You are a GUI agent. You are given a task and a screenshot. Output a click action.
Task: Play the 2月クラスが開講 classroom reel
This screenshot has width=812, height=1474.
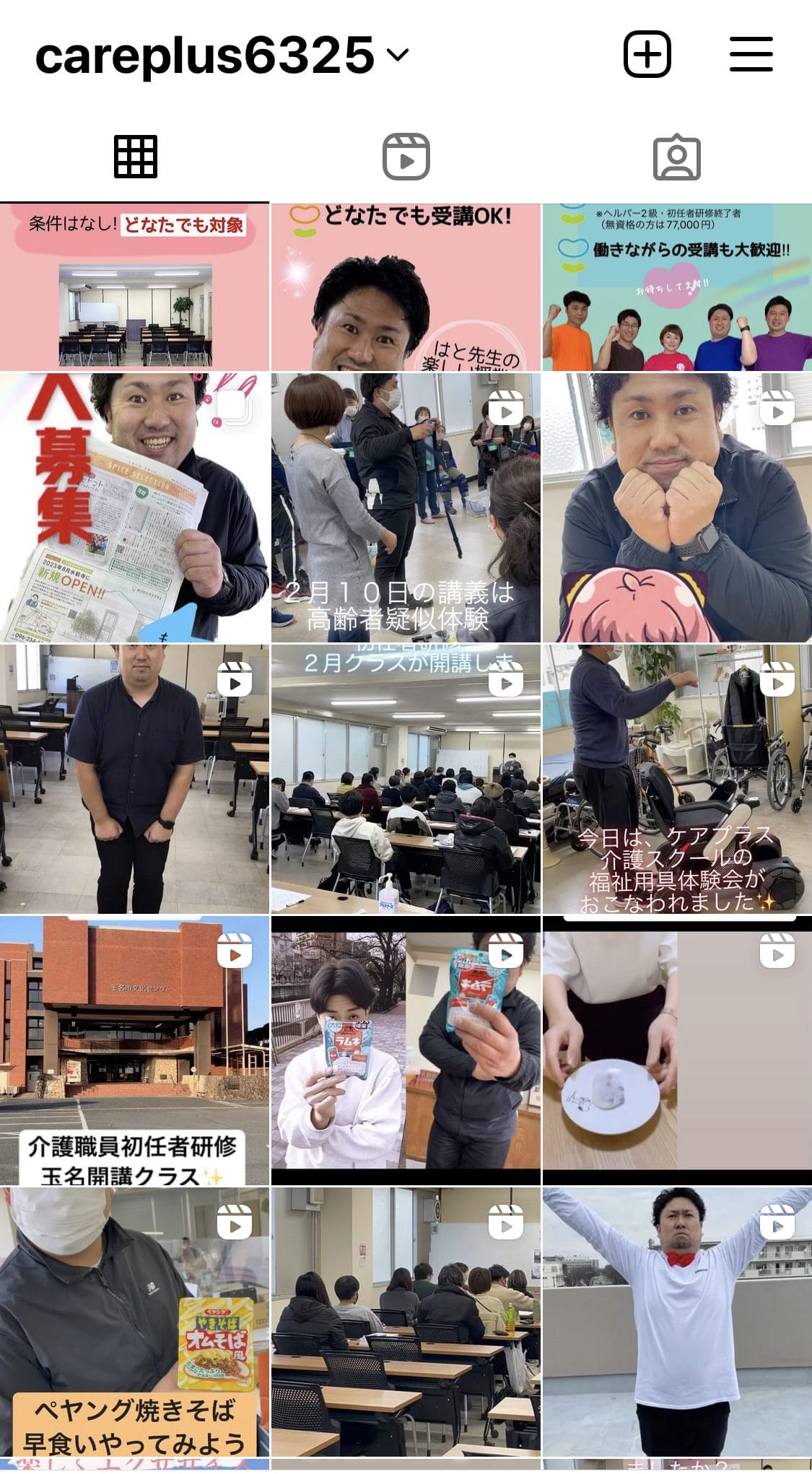[406, 779]
